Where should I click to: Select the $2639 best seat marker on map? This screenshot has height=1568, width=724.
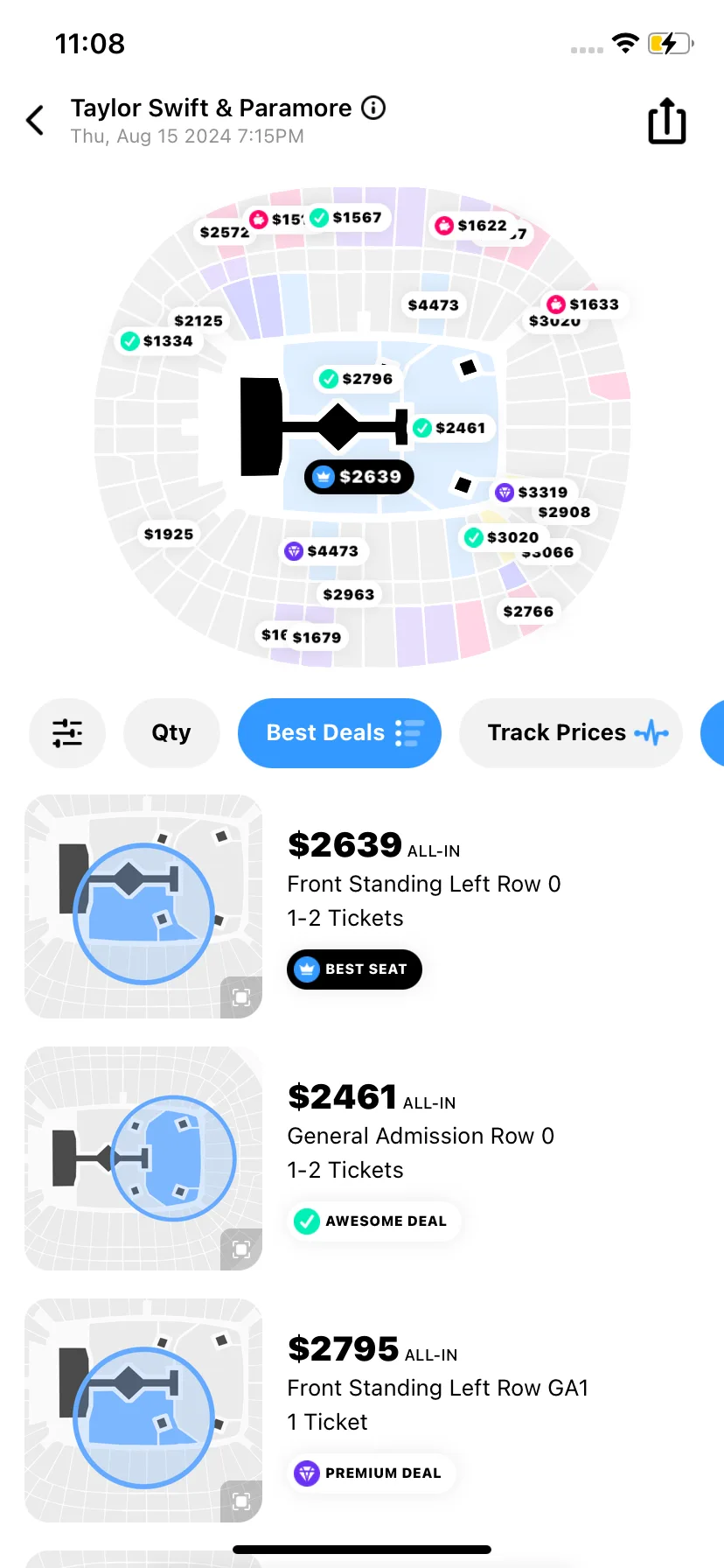pyautogui.click(x=359, y=477)
